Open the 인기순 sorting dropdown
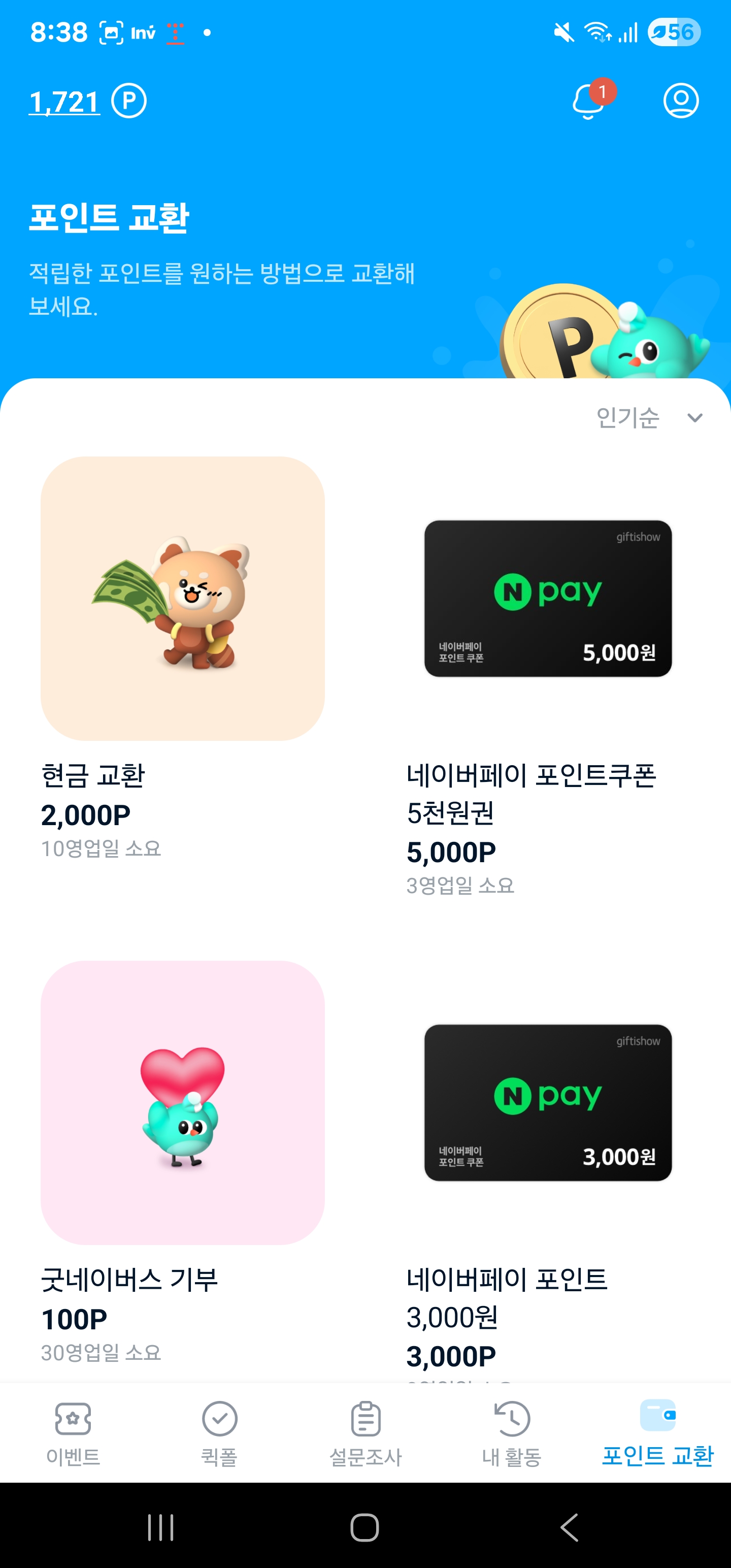The image size is (731, 1568). (628, 417)
